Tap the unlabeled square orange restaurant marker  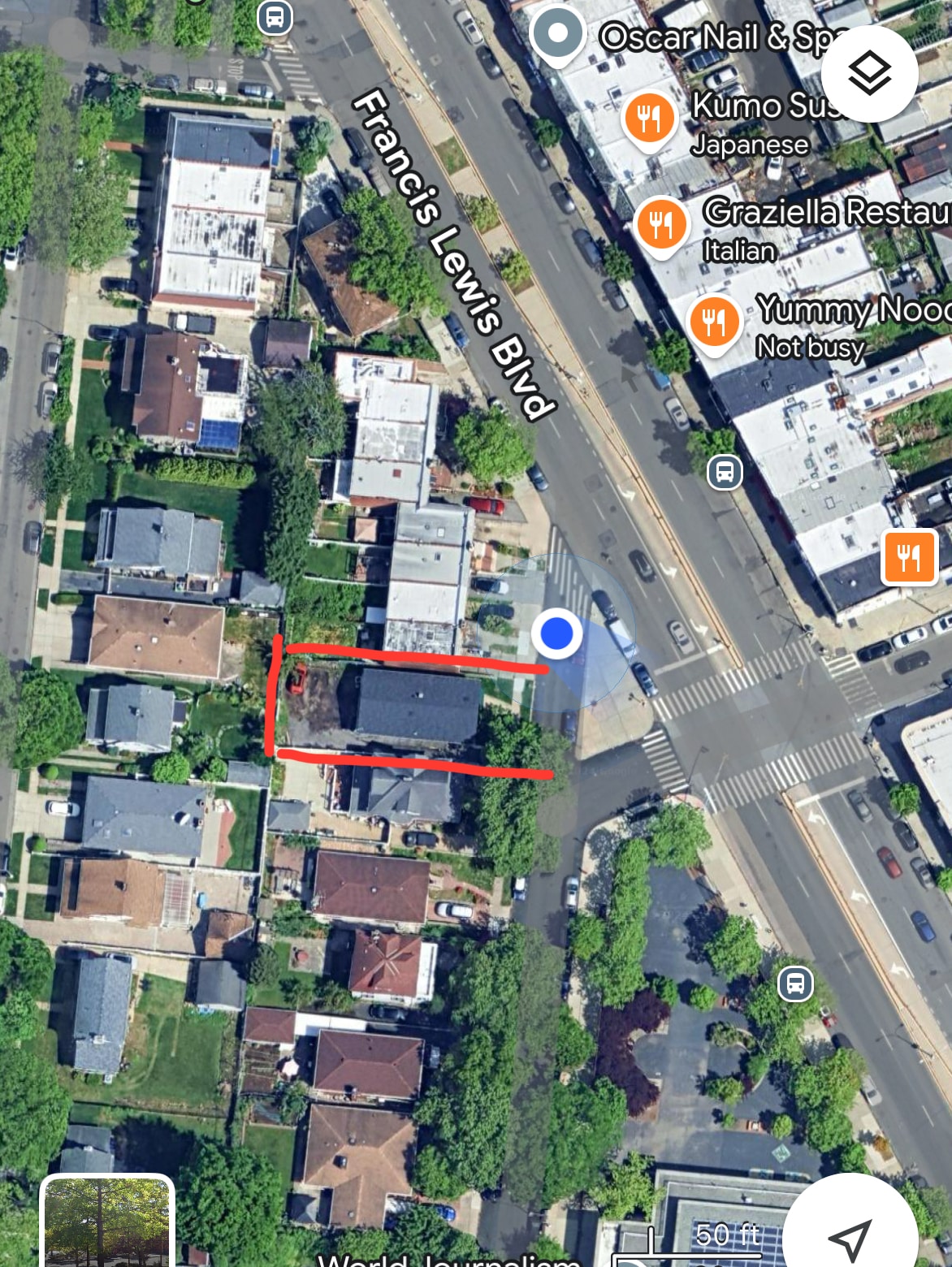coord(909,557)
